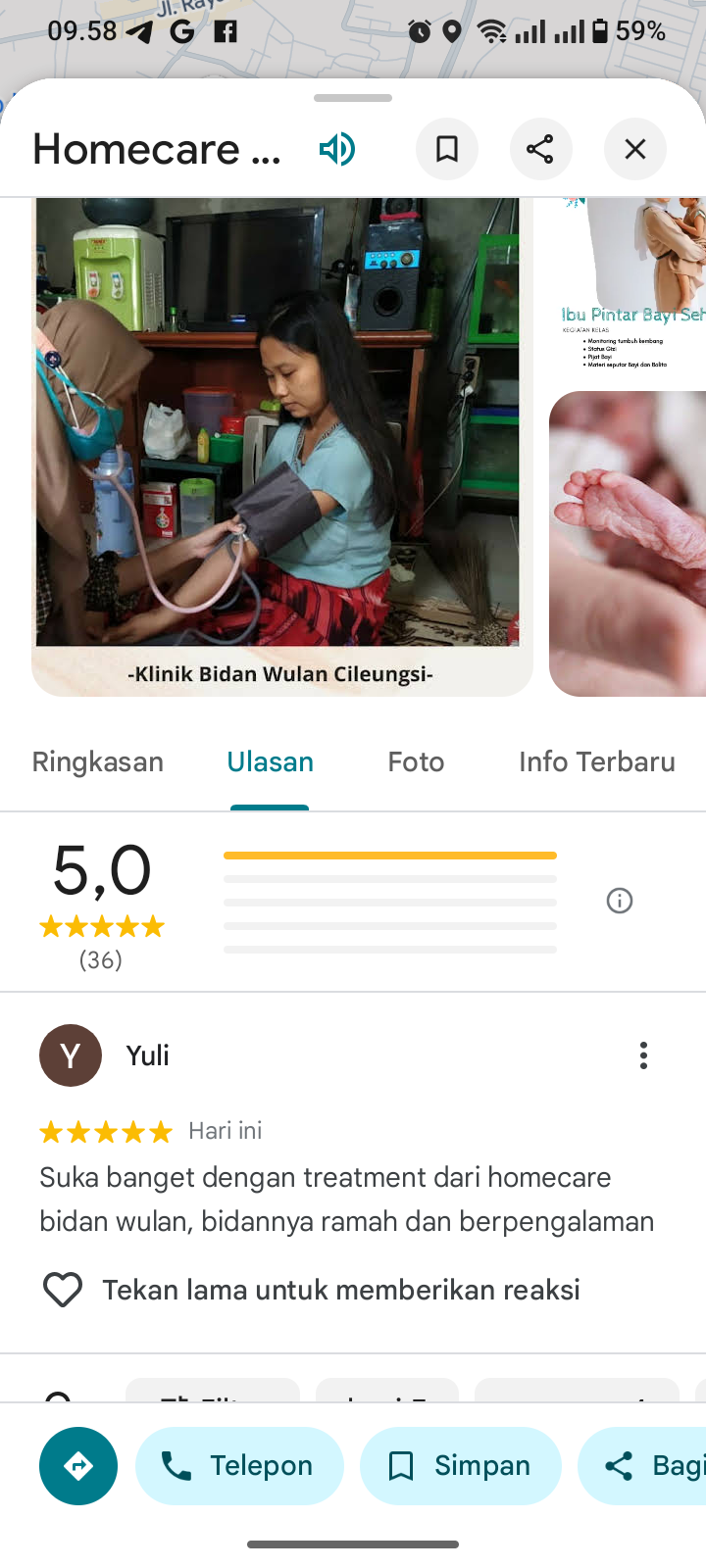This screenshot has width=706, height=1568.
Task: Open overflow menu on Yuli's review
Action: [643, 1055]
